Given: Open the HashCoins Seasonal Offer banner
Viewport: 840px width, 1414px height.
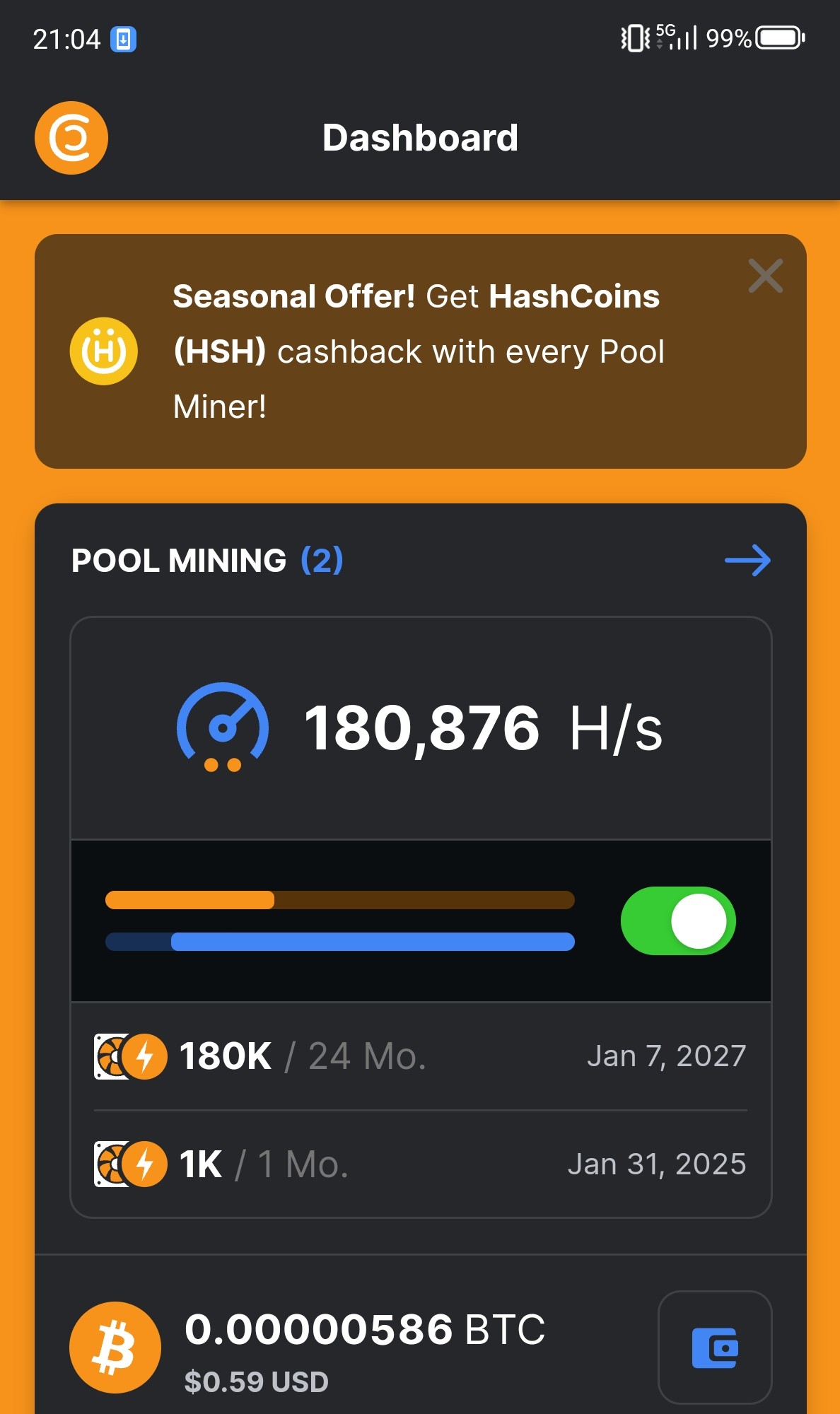Looking at the screenshot, I should pos(417,352).
